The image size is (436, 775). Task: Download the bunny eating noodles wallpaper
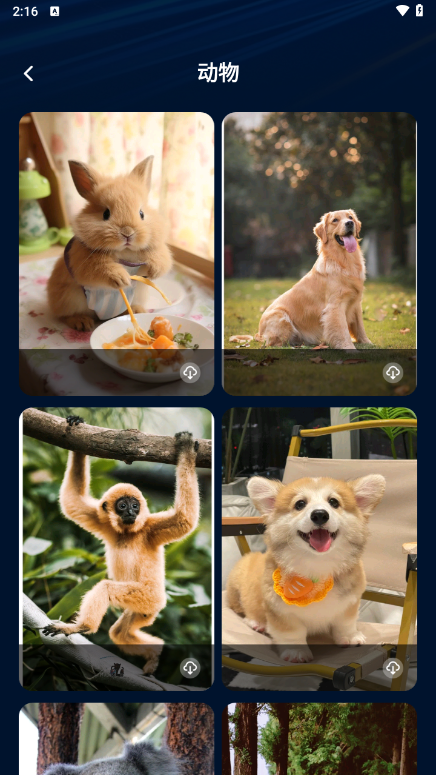190,373
